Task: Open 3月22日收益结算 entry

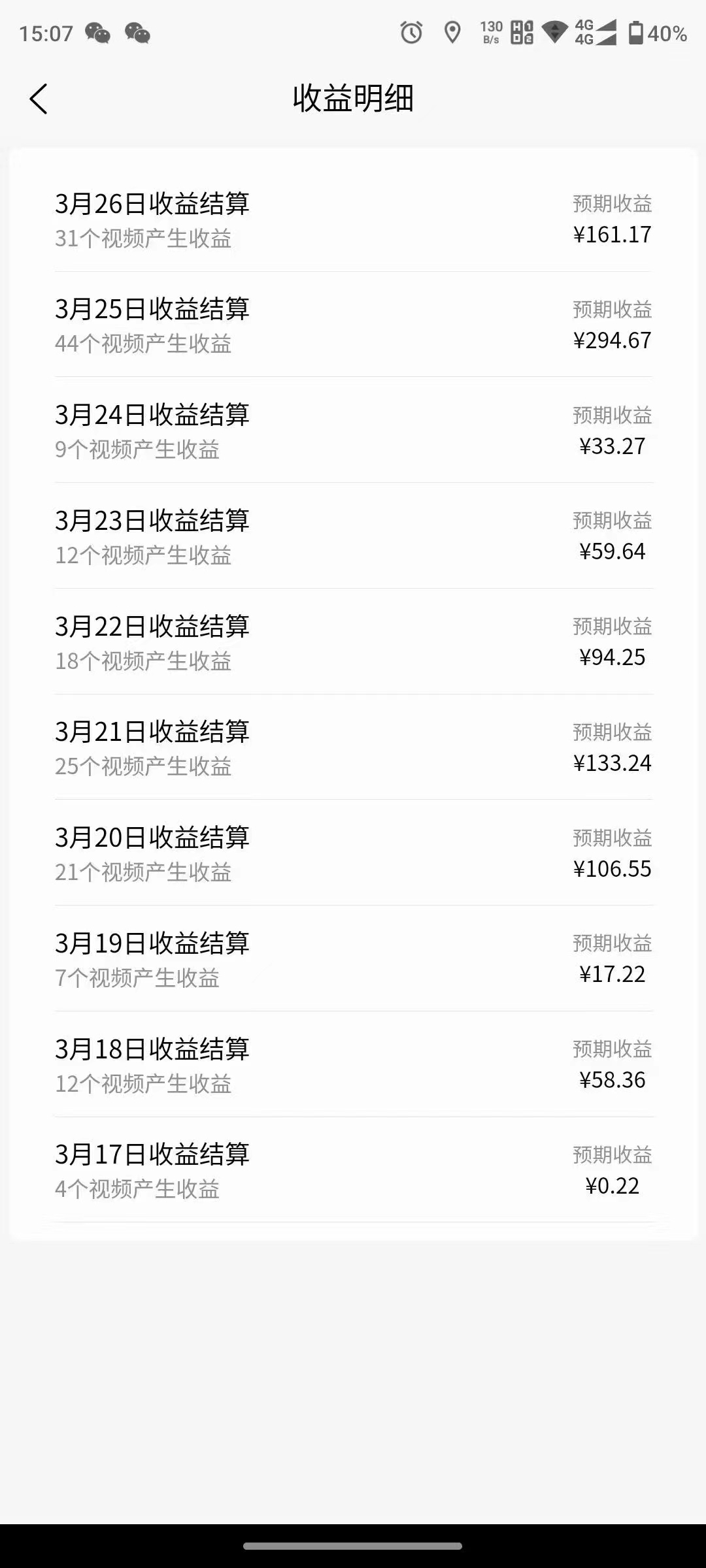Action: click(x=353, y=642)
